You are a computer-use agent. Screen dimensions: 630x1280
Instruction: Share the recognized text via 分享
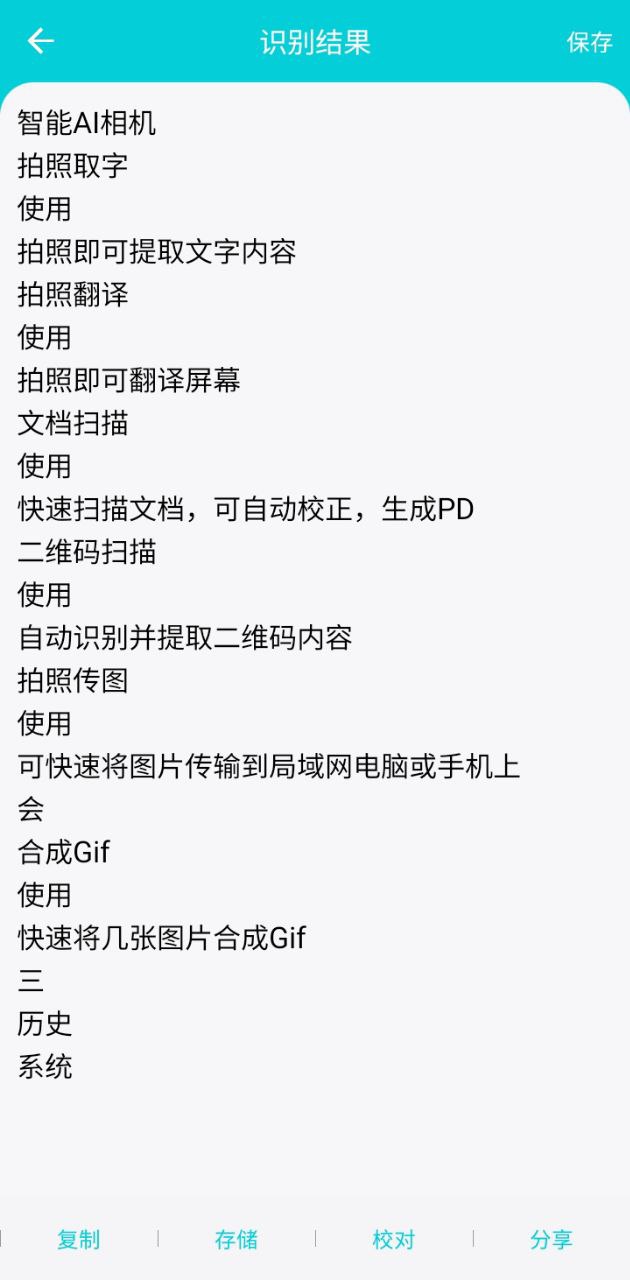tap(551, 1239)
